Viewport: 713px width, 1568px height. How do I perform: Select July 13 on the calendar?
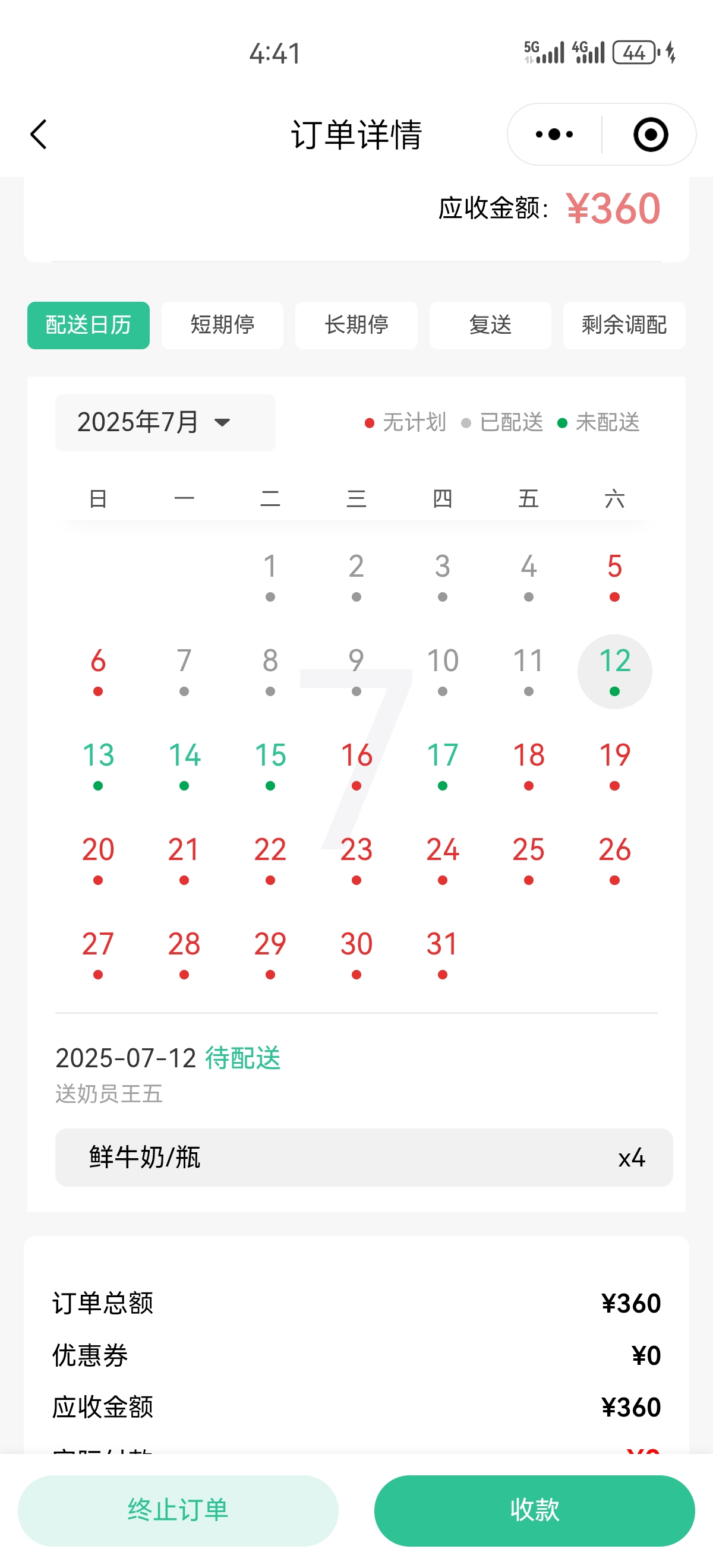tap(98, 763)
